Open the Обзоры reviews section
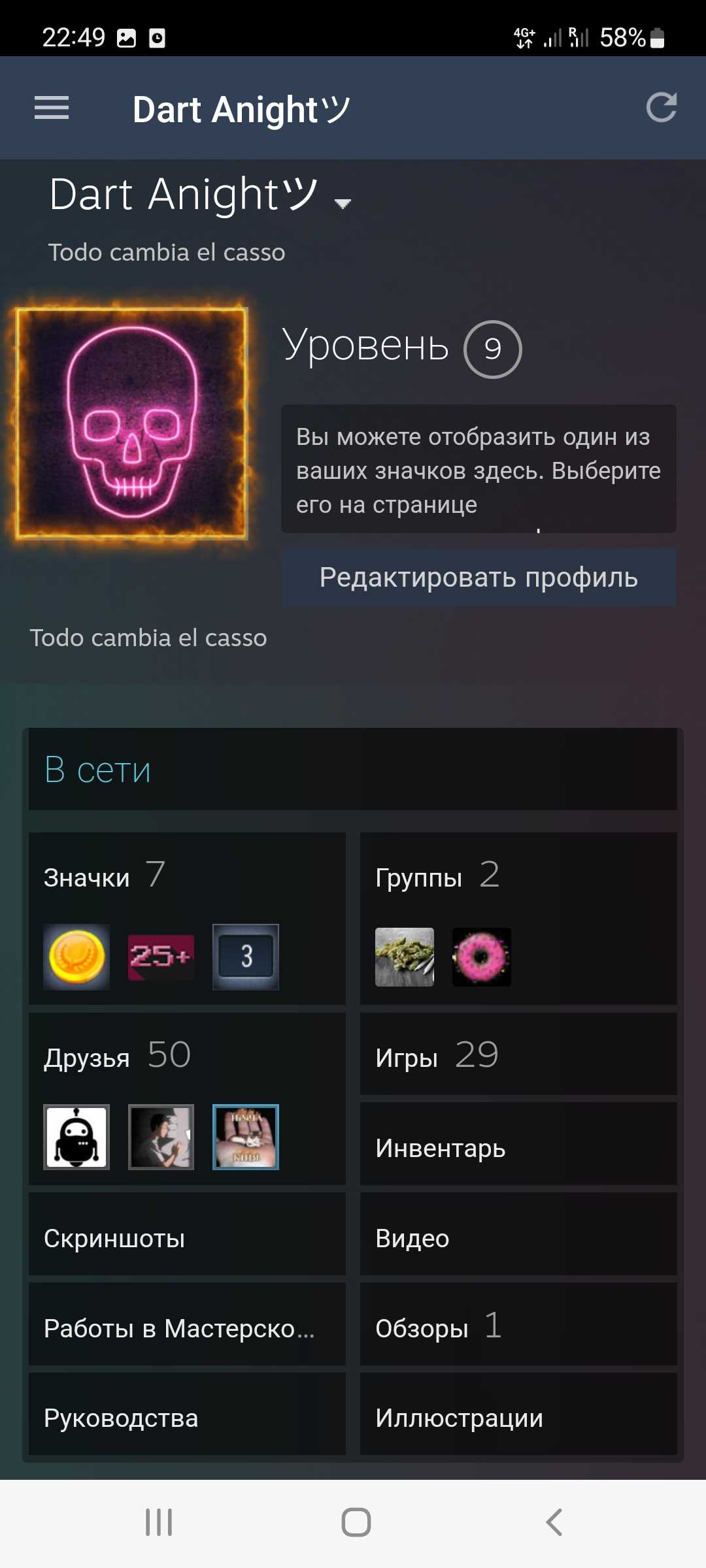 (x=518, y=1326)
